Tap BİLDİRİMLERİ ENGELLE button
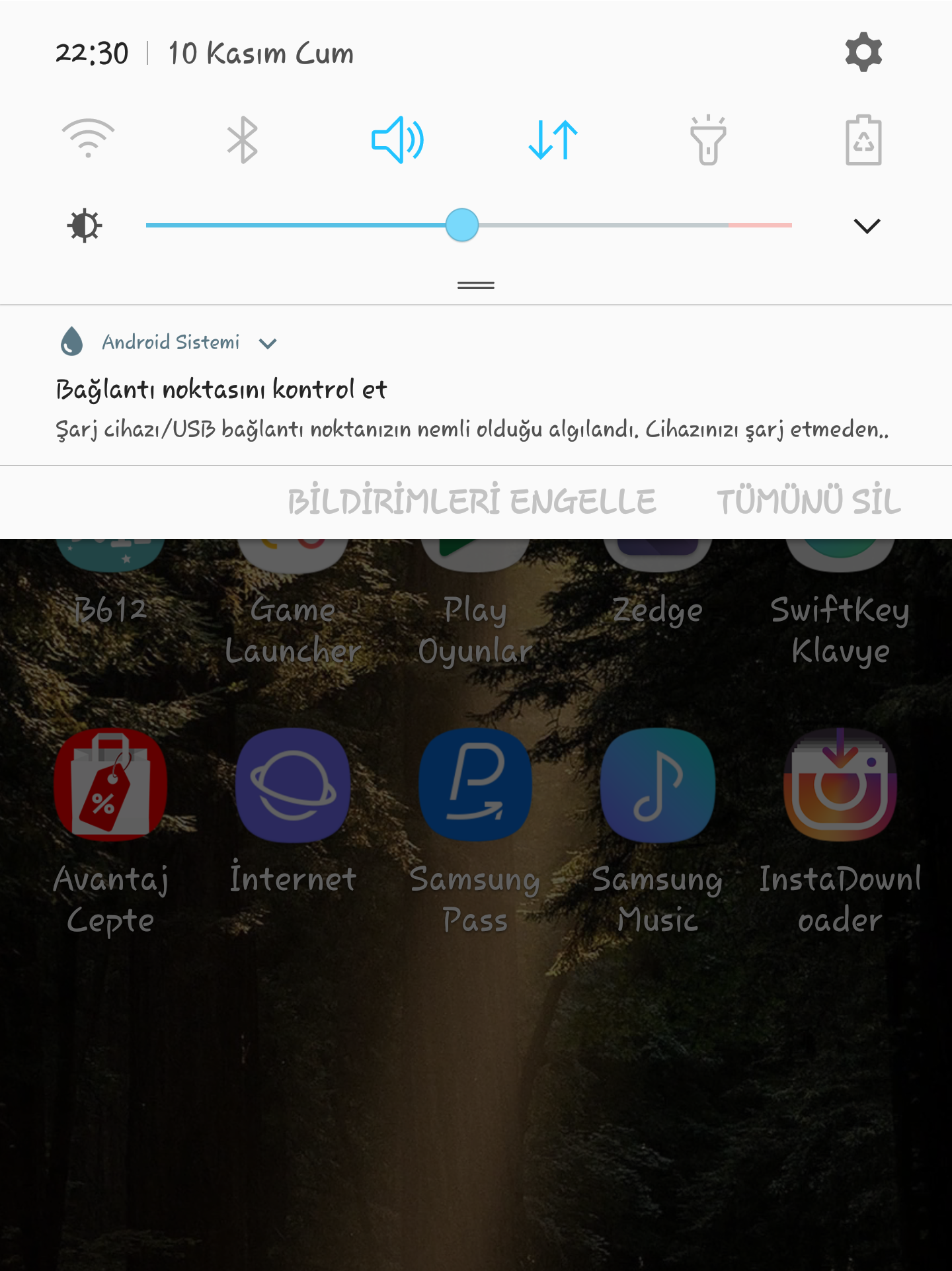This screenshot has width=952, height=1271. [471, 501]
